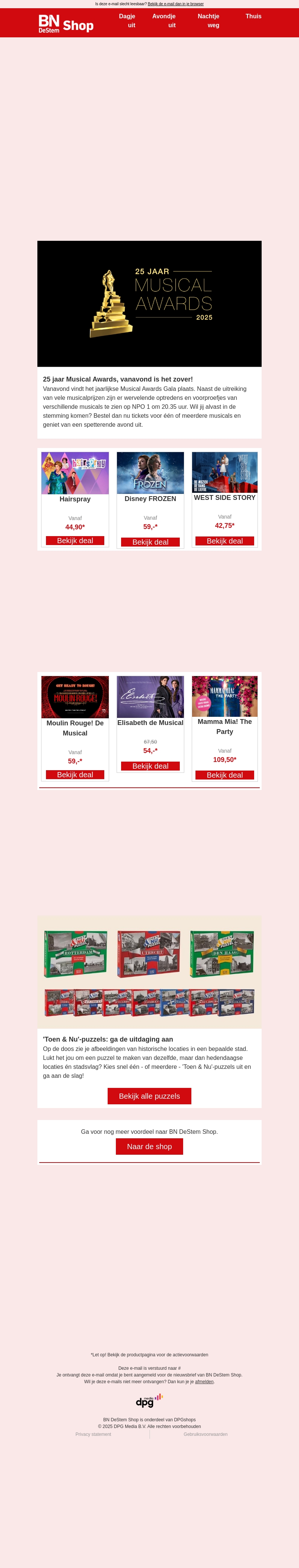View the Mamma Mia! The Party deal
The image size is (299, 1568).
225,775
